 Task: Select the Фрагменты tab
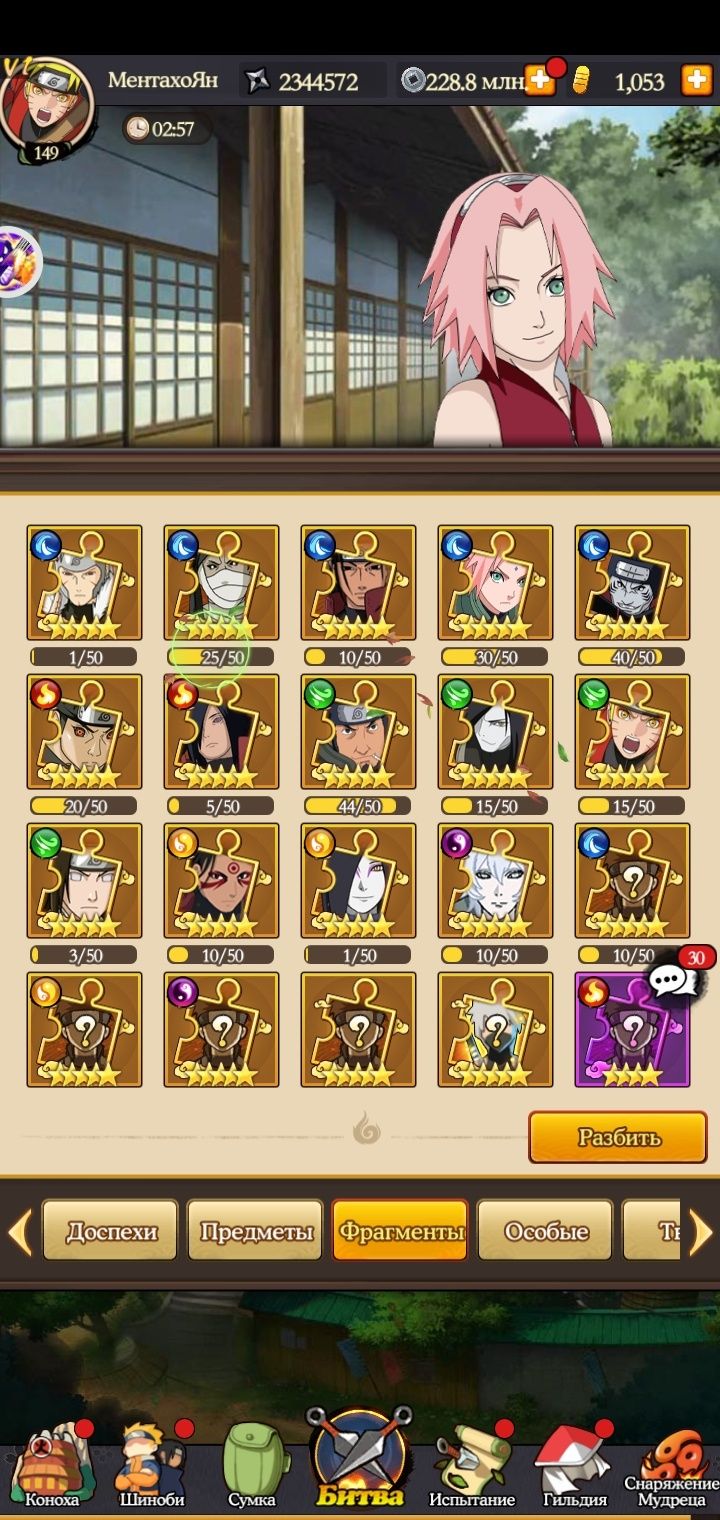point(400,1231)
